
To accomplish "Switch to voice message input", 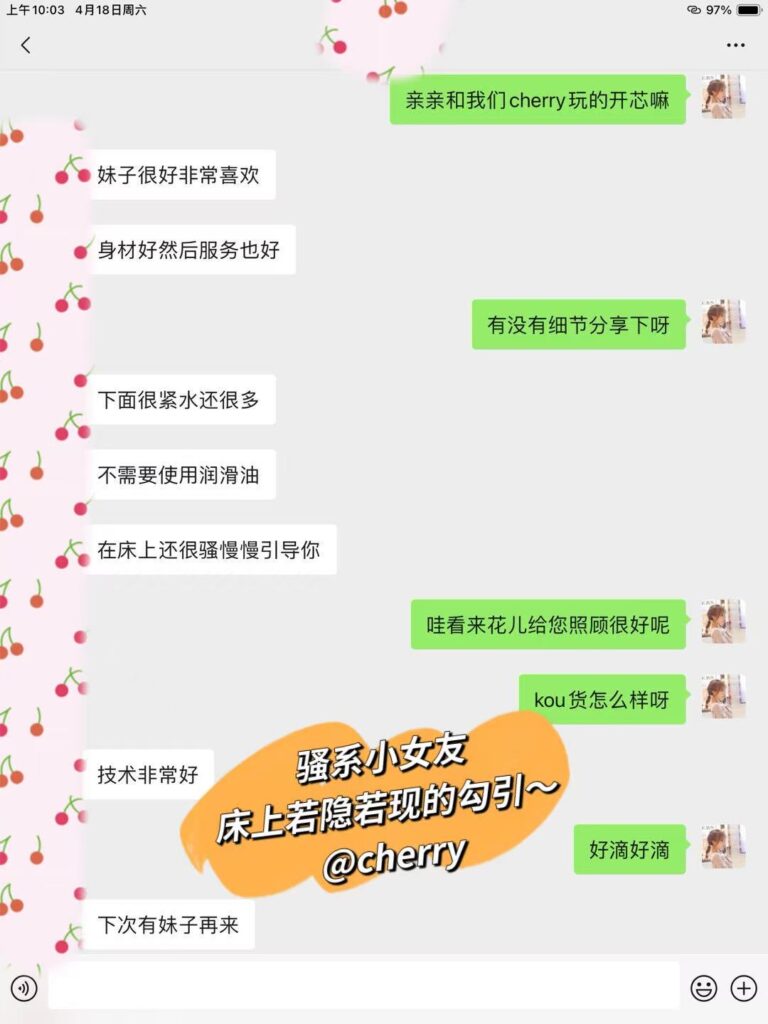I will [x=24, y=988].
